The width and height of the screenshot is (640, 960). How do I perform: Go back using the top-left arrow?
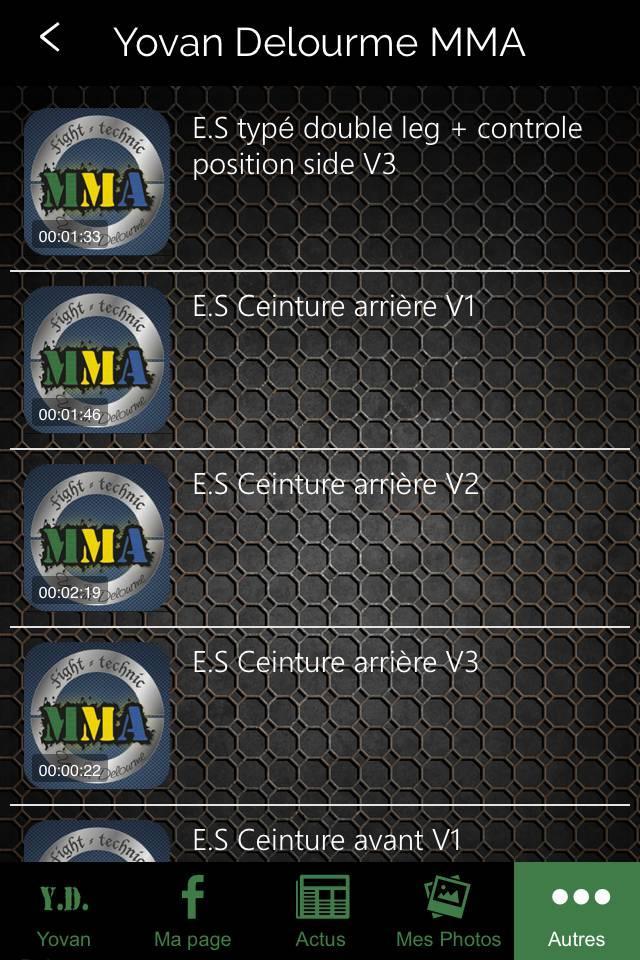(49, 39)
